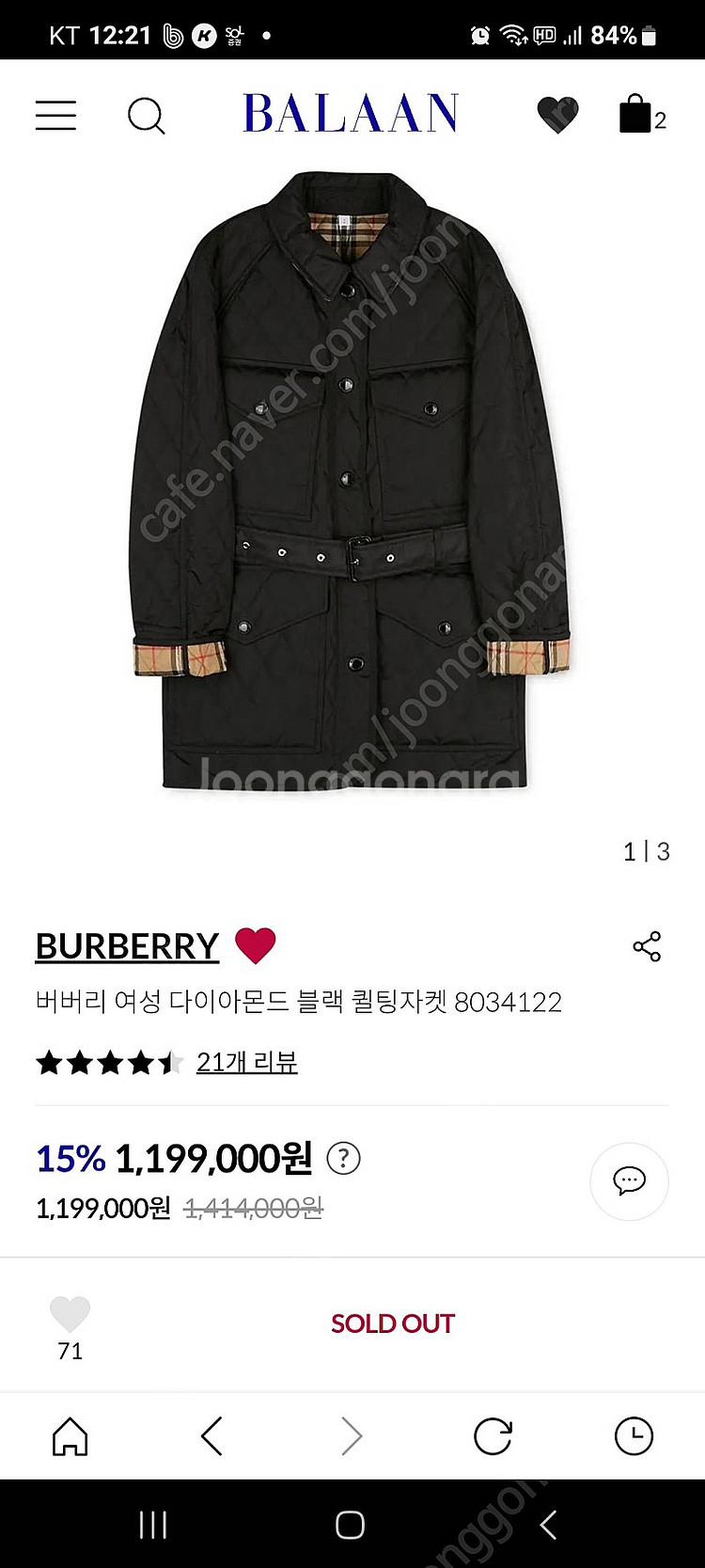705x1568 pixels.
Task: Add product to likes, count 71
Action: tap(70, 1314)
